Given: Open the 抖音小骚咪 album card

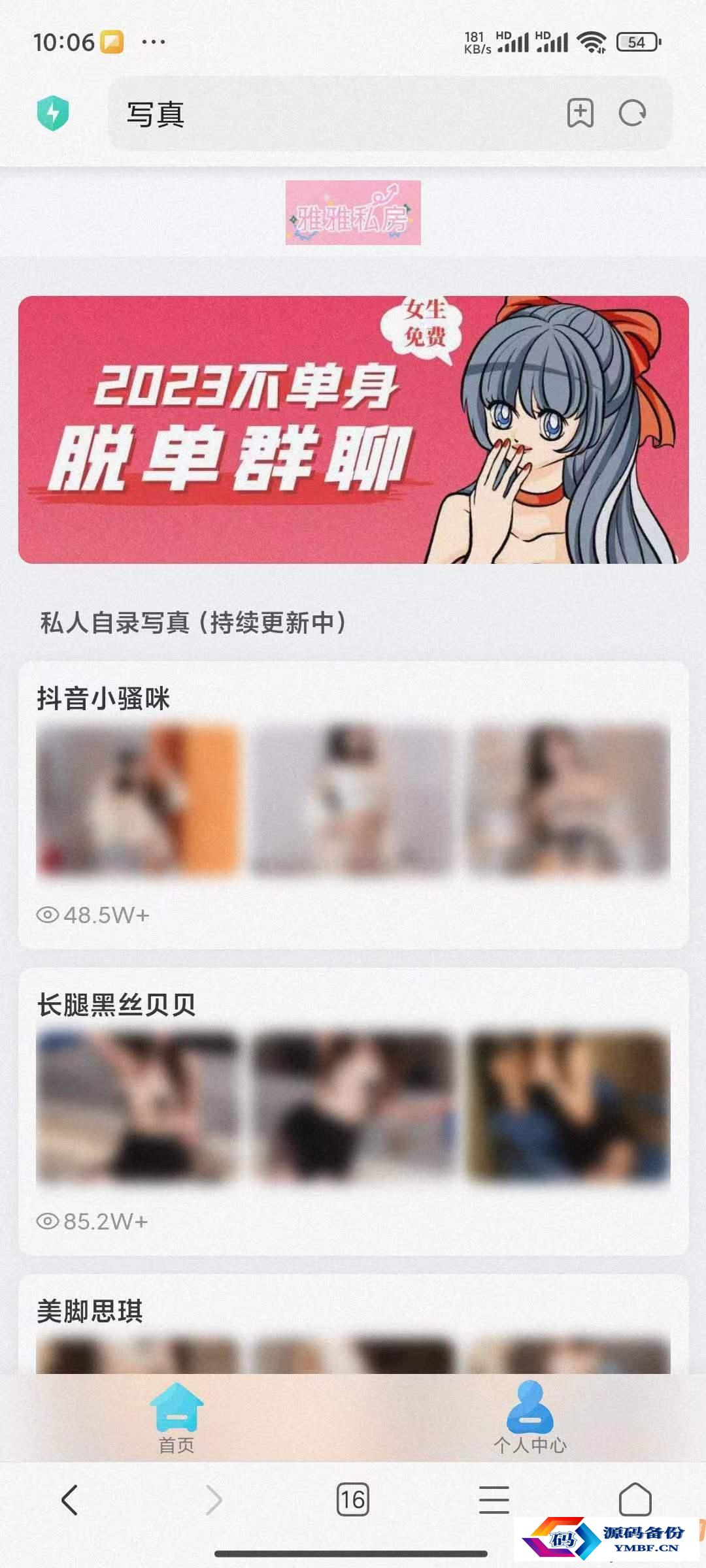Looking at the screenshot, I should pos(353,805).
